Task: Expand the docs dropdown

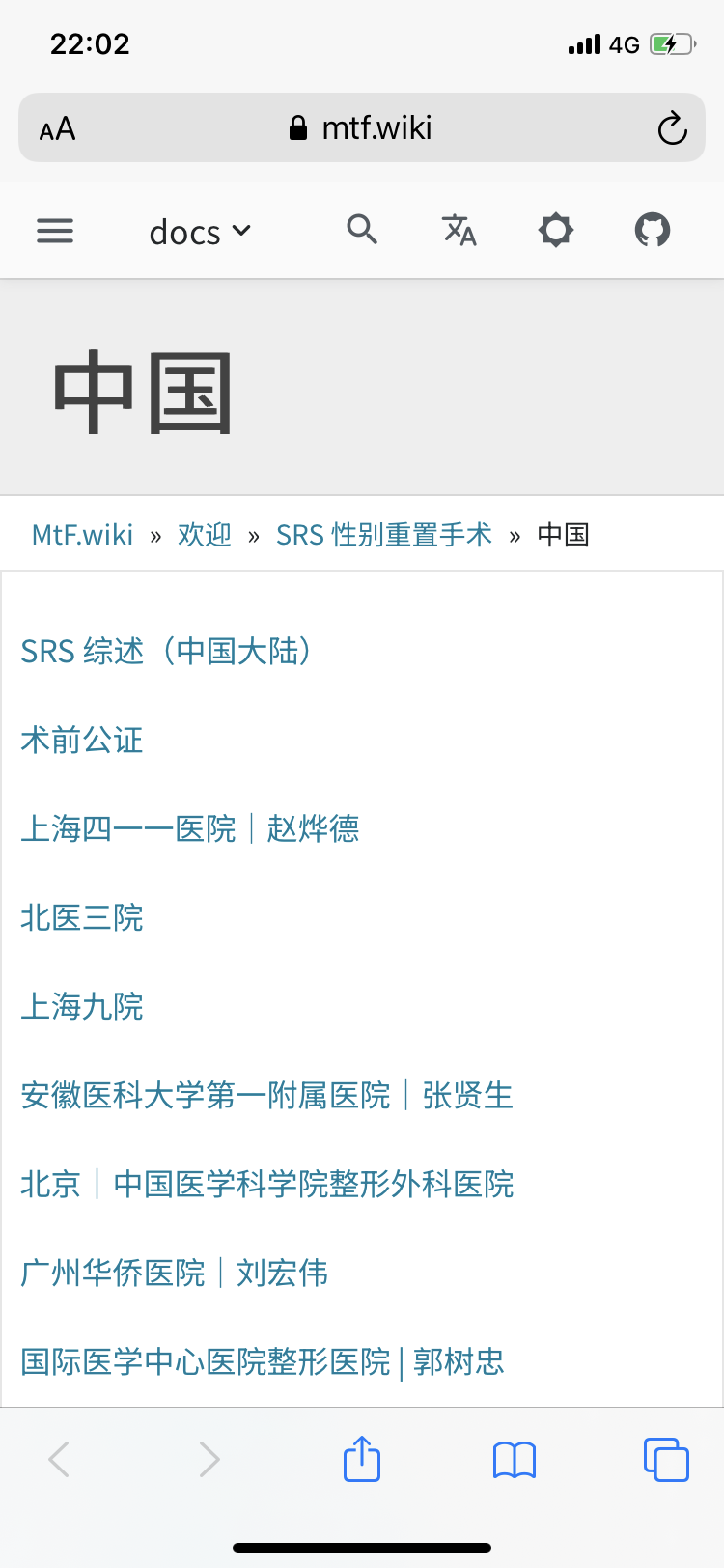Action: 200,232
